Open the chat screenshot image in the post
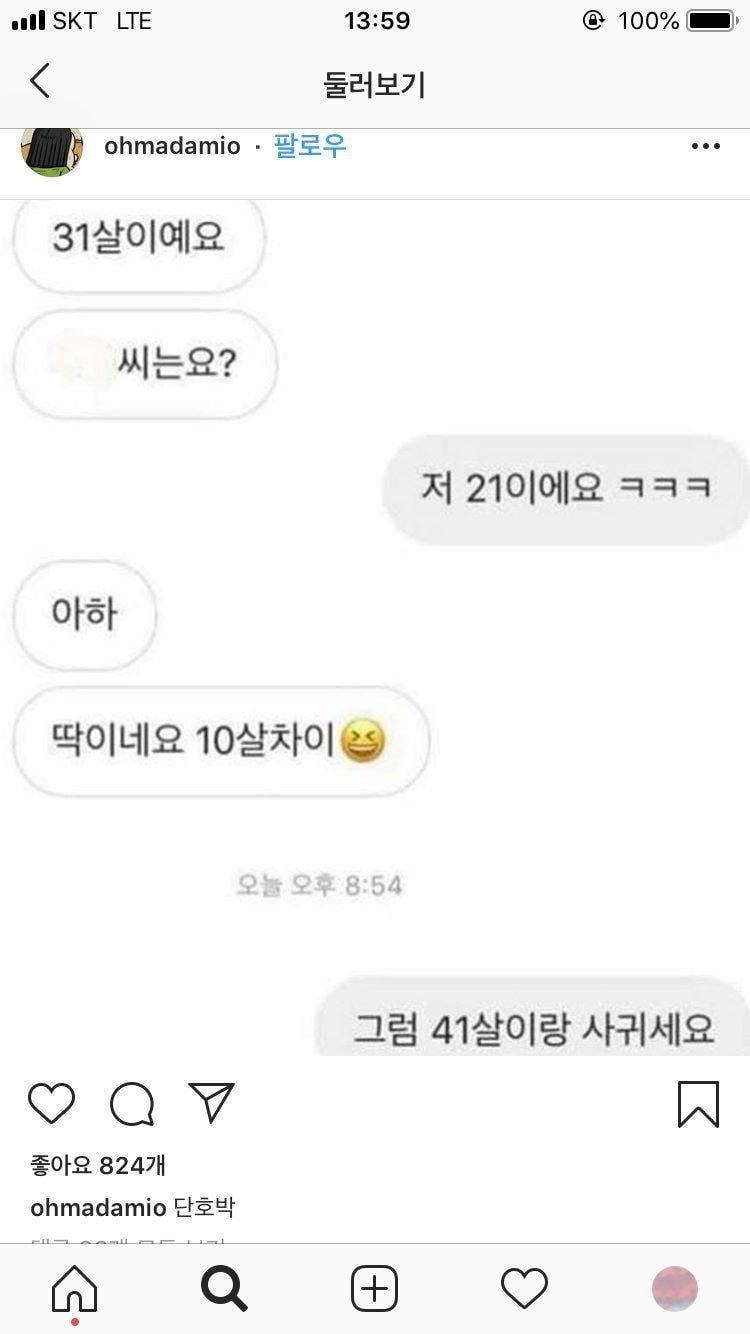Image resolution: width=750 pixels, height=1334 pixels. (x=375, y=627)
